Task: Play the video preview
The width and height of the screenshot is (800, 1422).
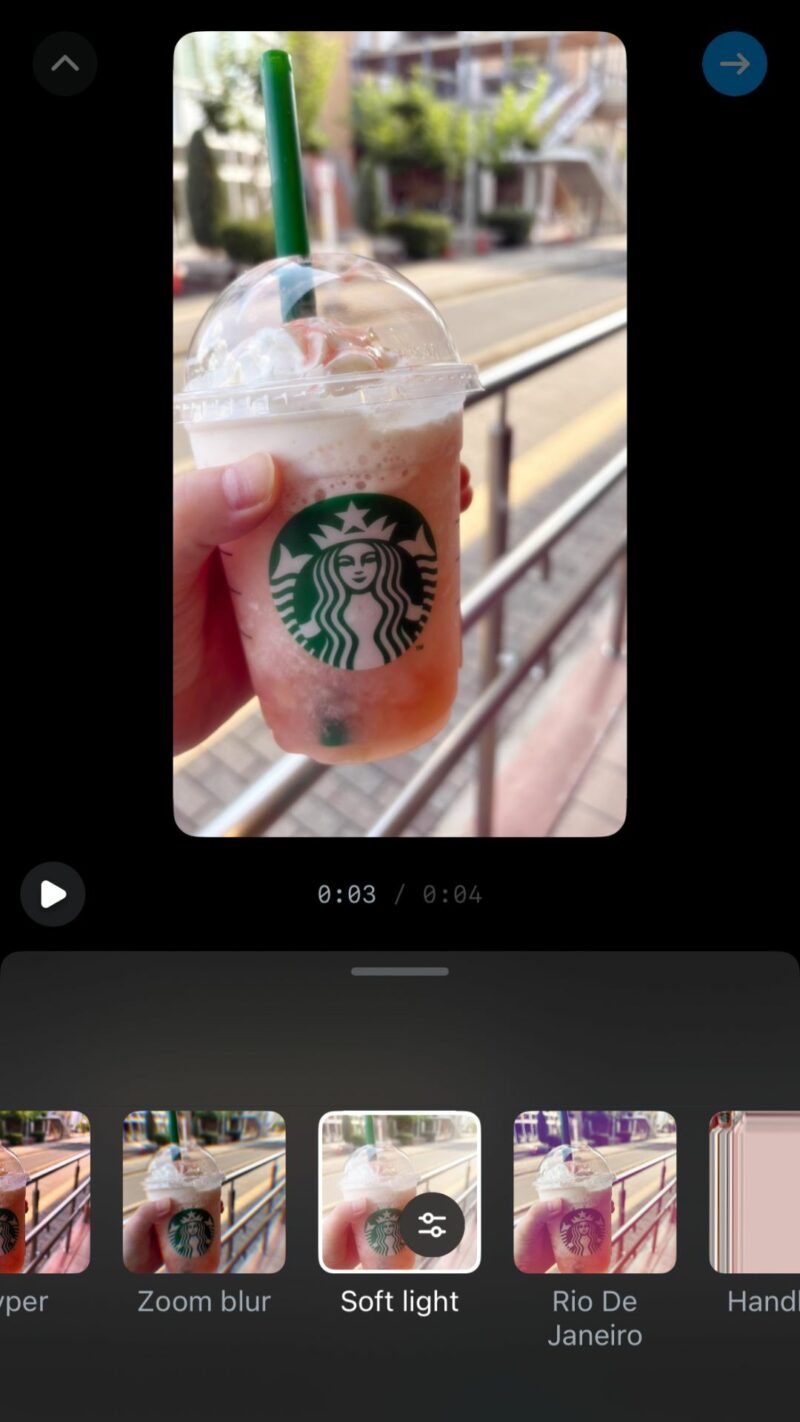Action: point(53,894)
